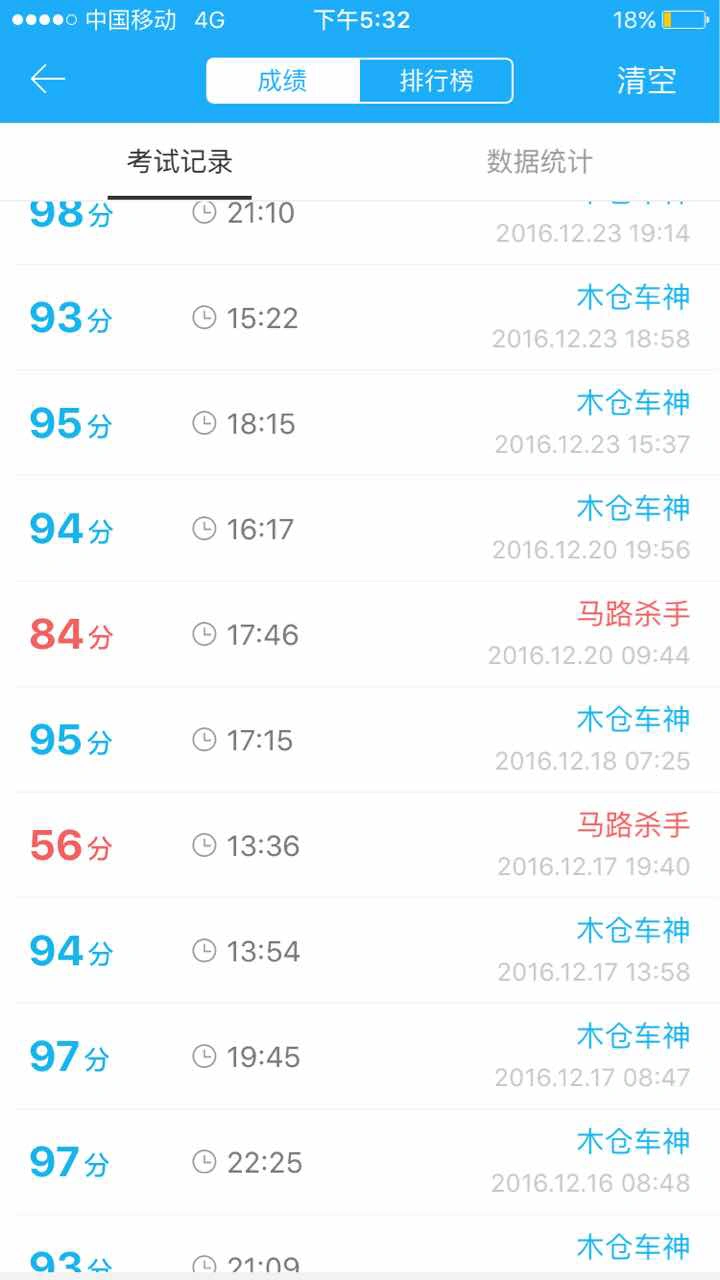Open the 95分 record from 2016.12.18 07:25

pyautogui.click(x=360, y=740)
